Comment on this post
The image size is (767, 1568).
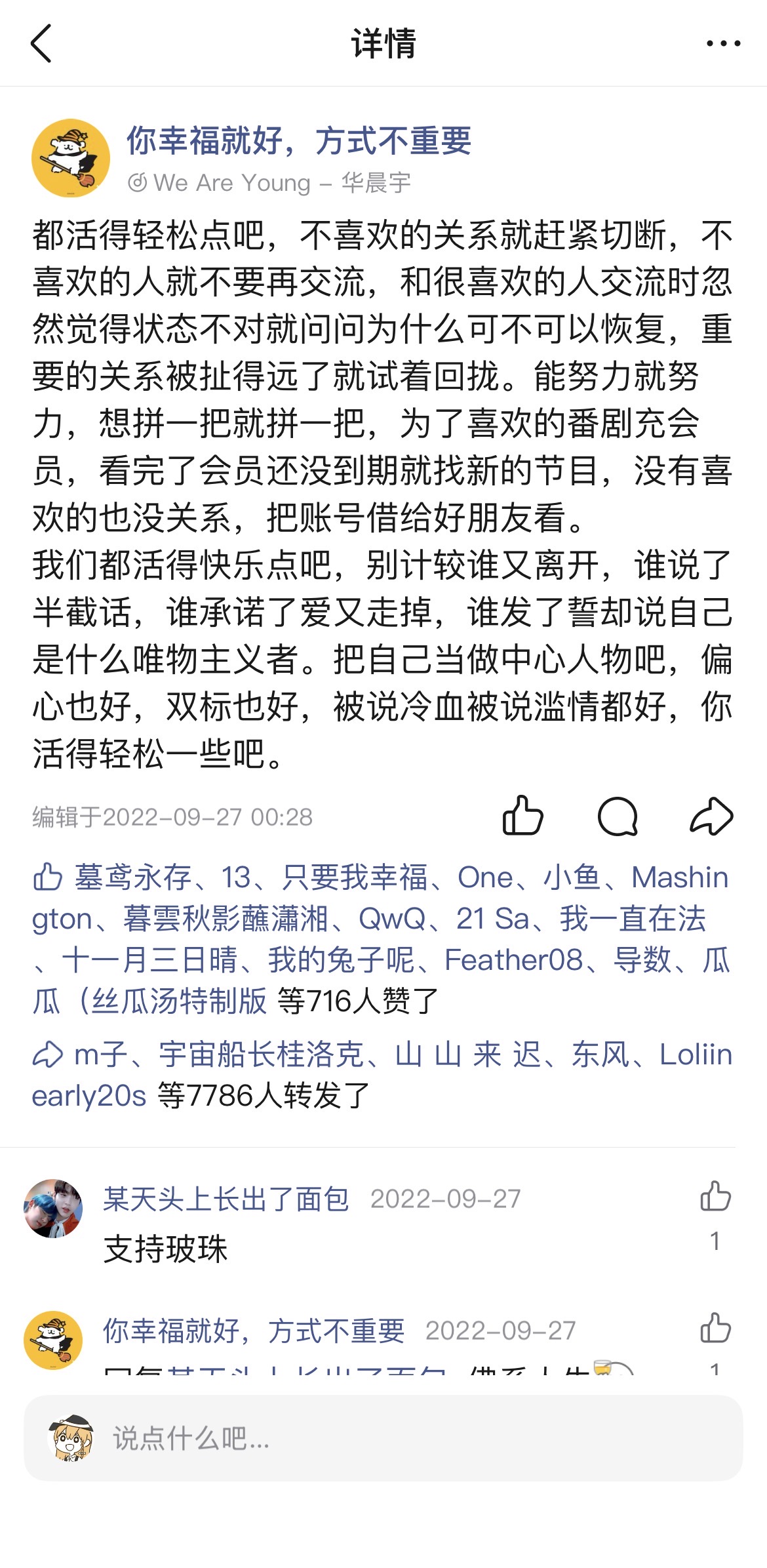[x=617, y=816]
